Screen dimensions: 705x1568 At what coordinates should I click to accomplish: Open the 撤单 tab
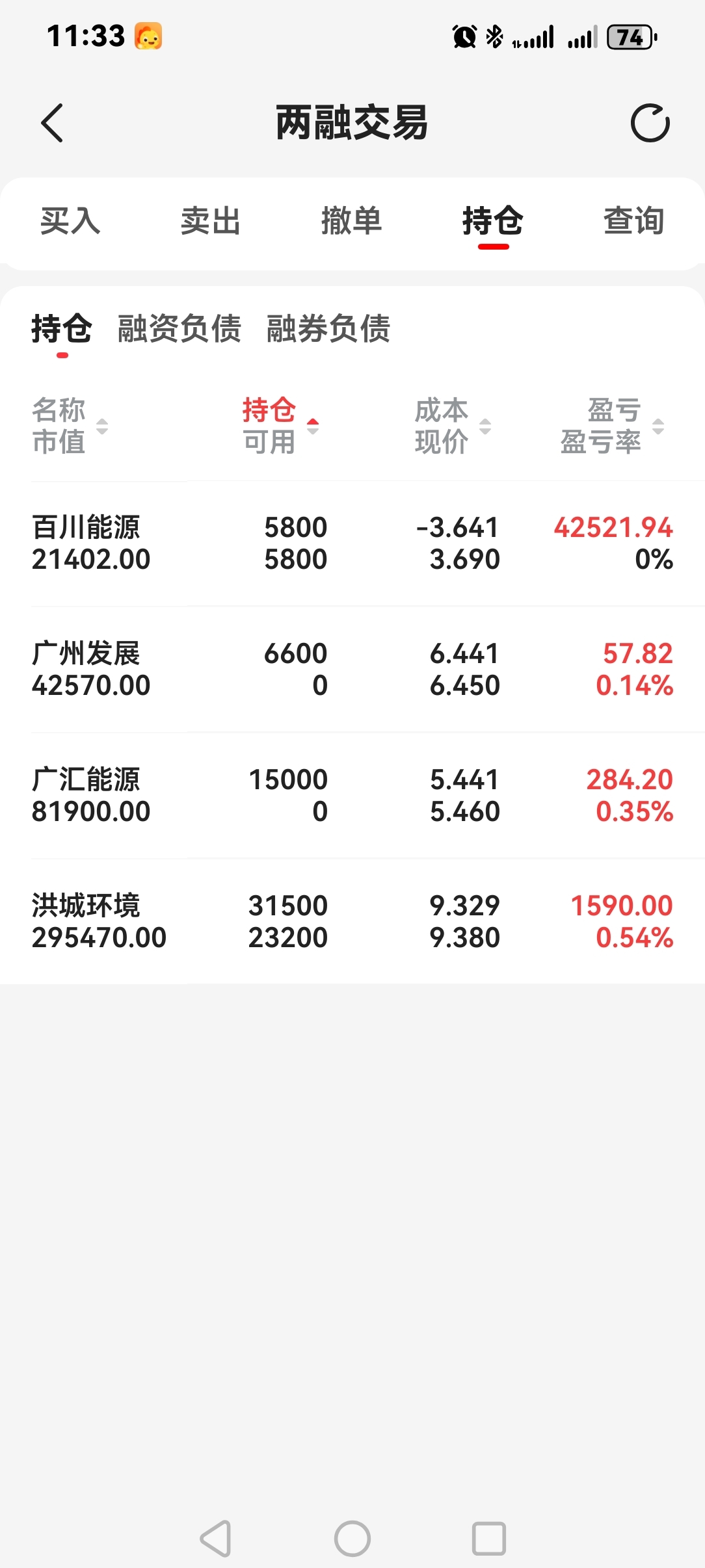click(x=351, y=221)
